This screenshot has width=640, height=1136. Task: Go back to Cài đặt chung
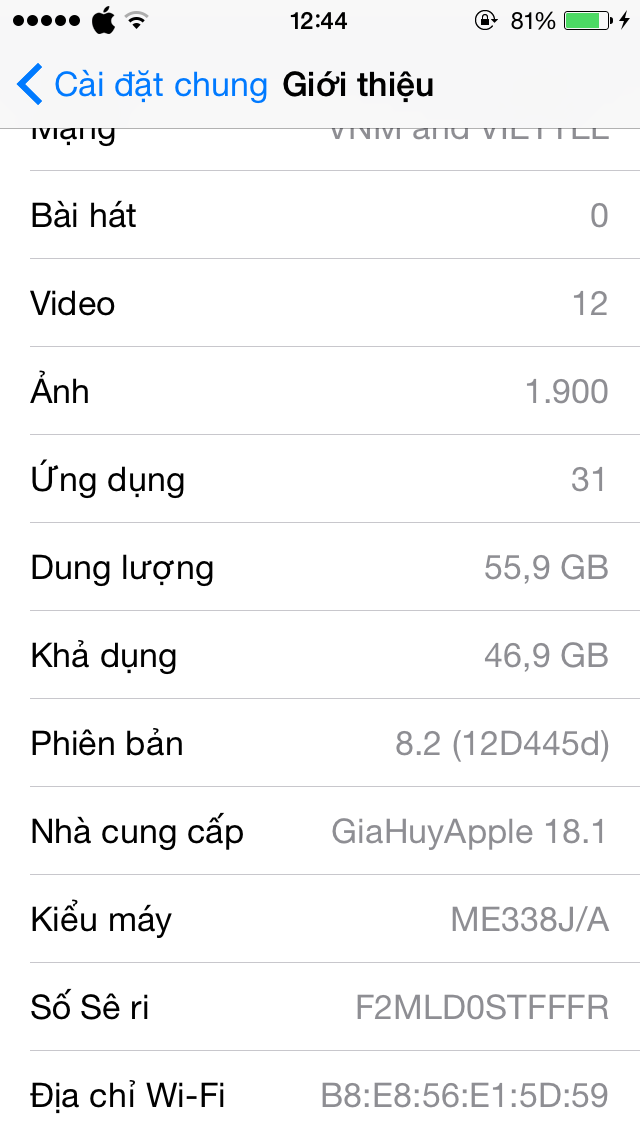point(142,85)
